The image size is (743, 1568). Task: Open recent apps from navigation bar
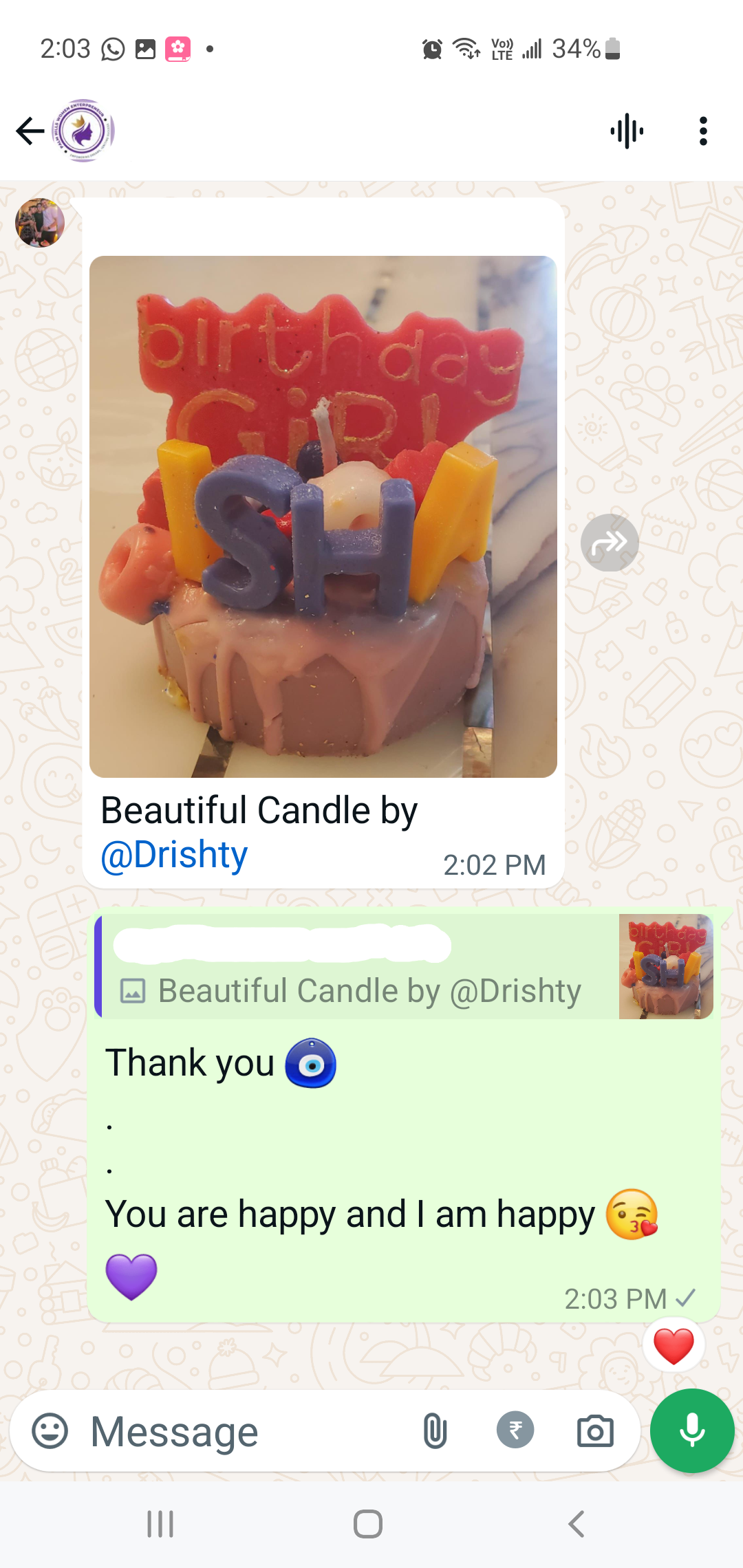[x=161, y=1524]
